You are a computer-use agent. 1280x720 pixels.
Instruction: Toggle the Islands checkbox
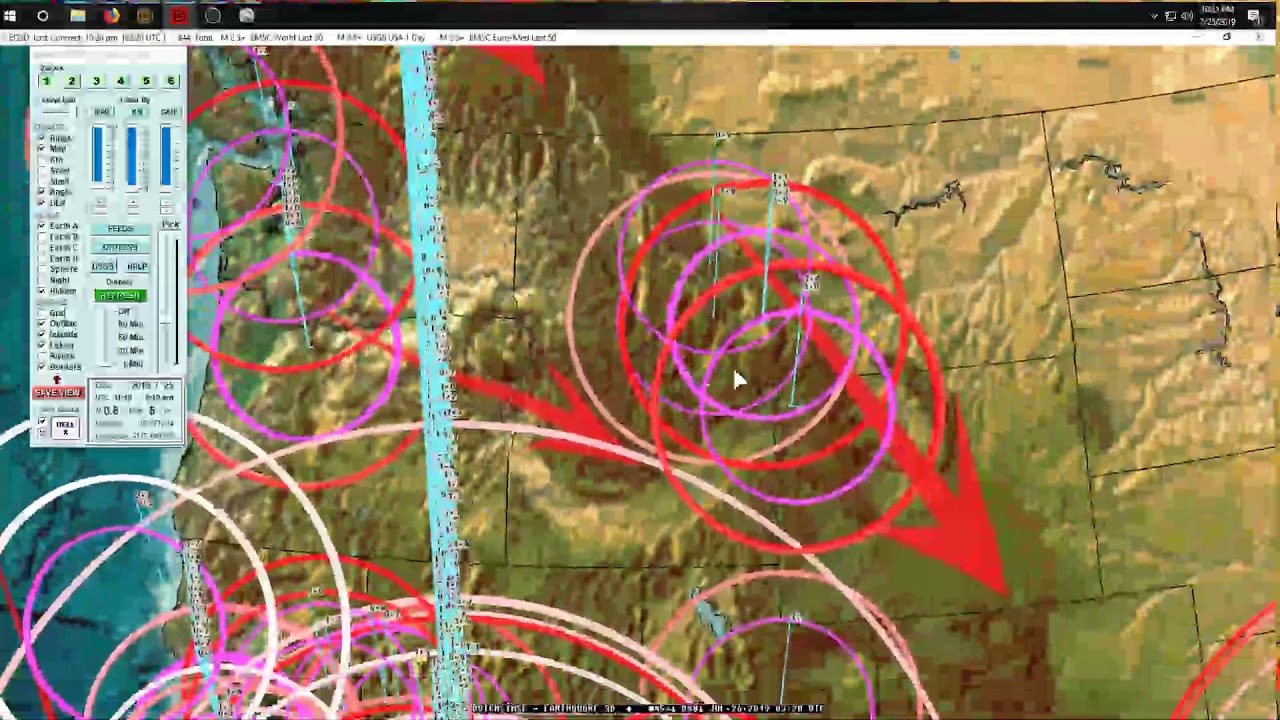coord(42,334)
